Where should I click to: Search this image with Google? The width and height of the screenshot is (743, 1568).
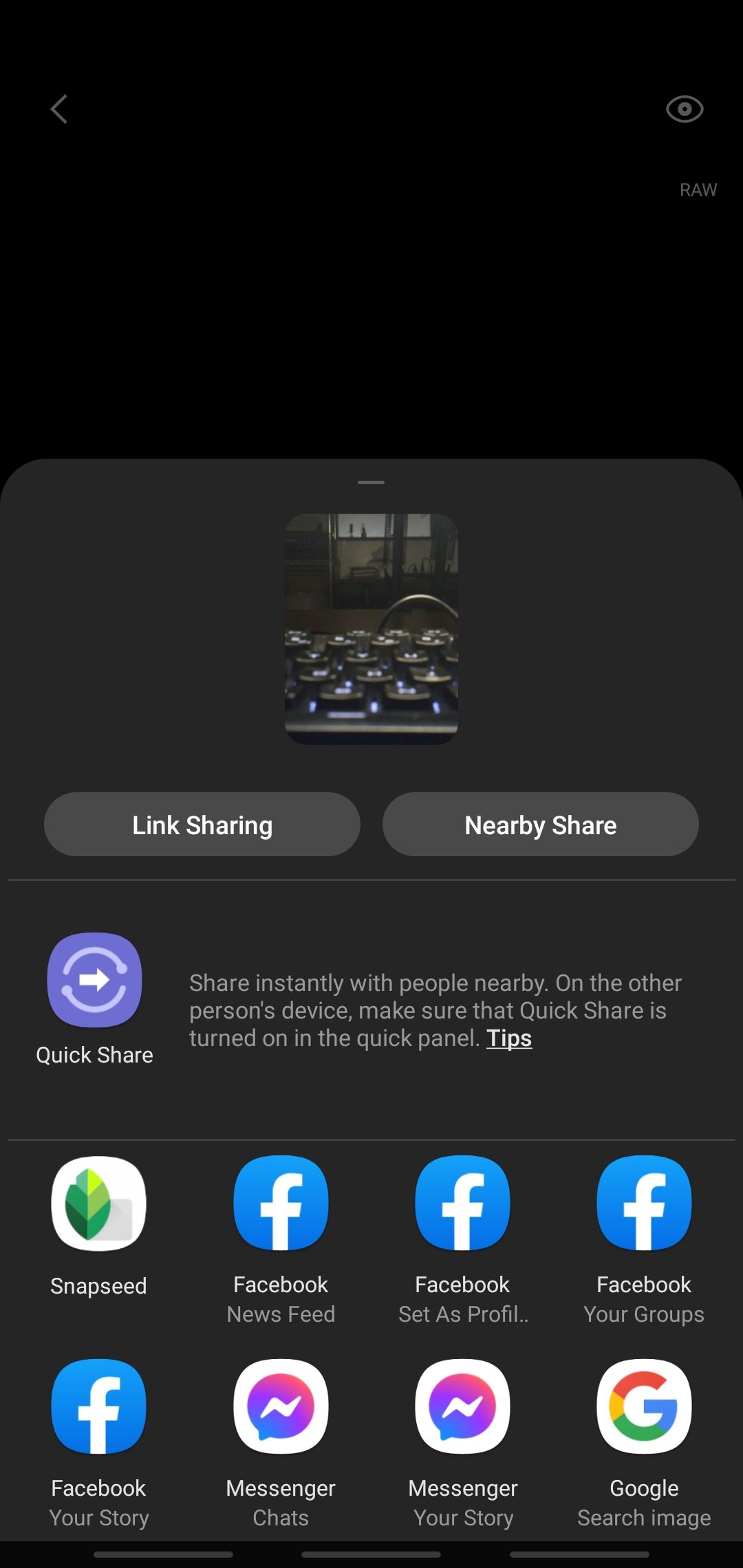(644, 1406)
